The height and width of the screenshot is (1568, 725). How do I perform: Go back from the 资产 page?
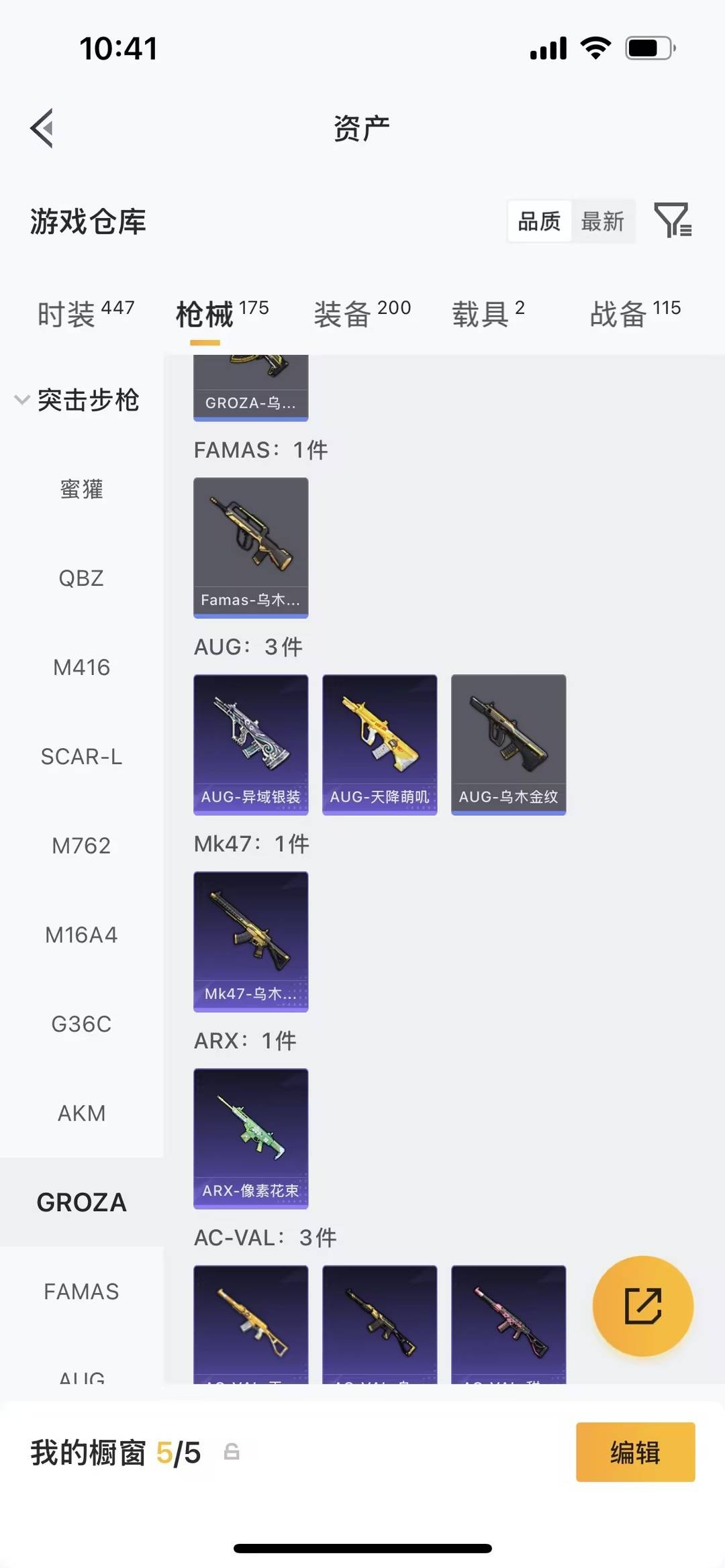pyautogui.click(x=42, y=127)
